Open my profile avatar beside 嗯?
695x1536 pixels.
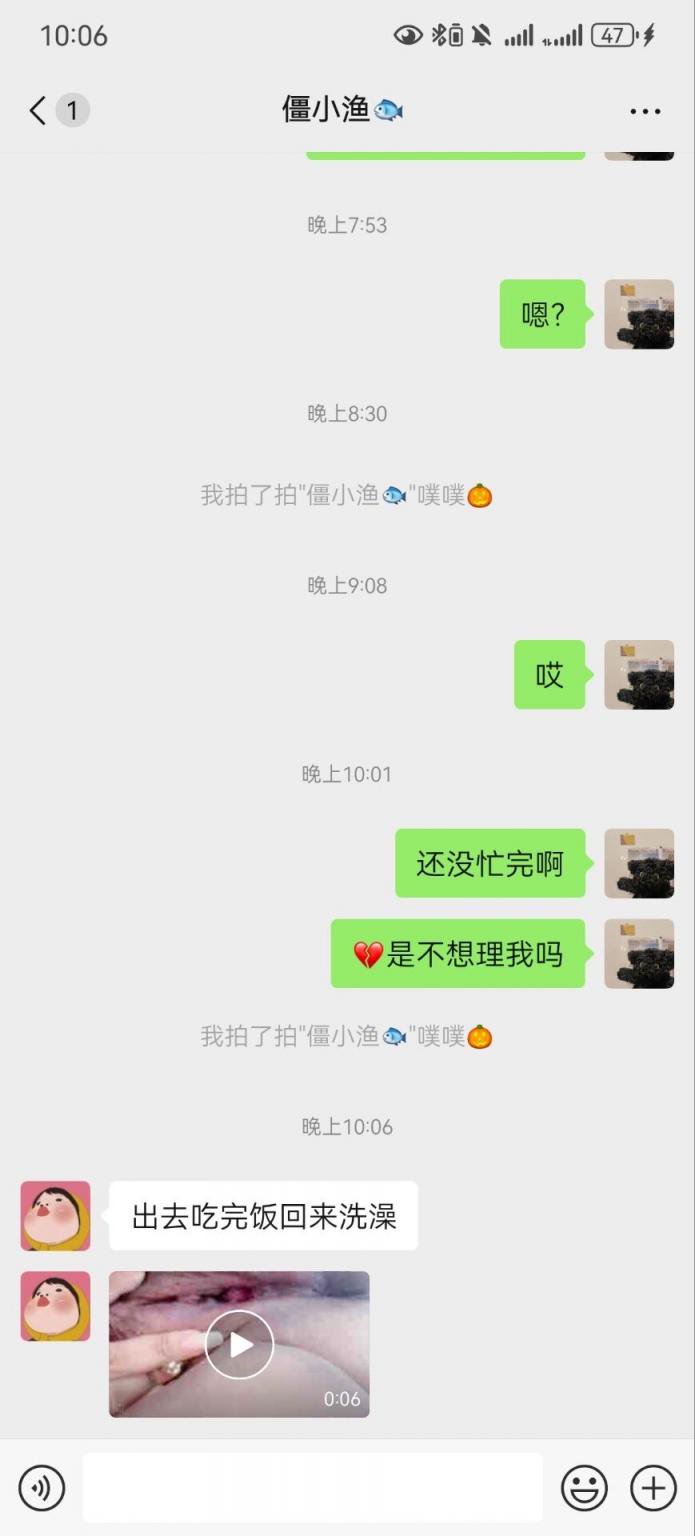[639, 314]
